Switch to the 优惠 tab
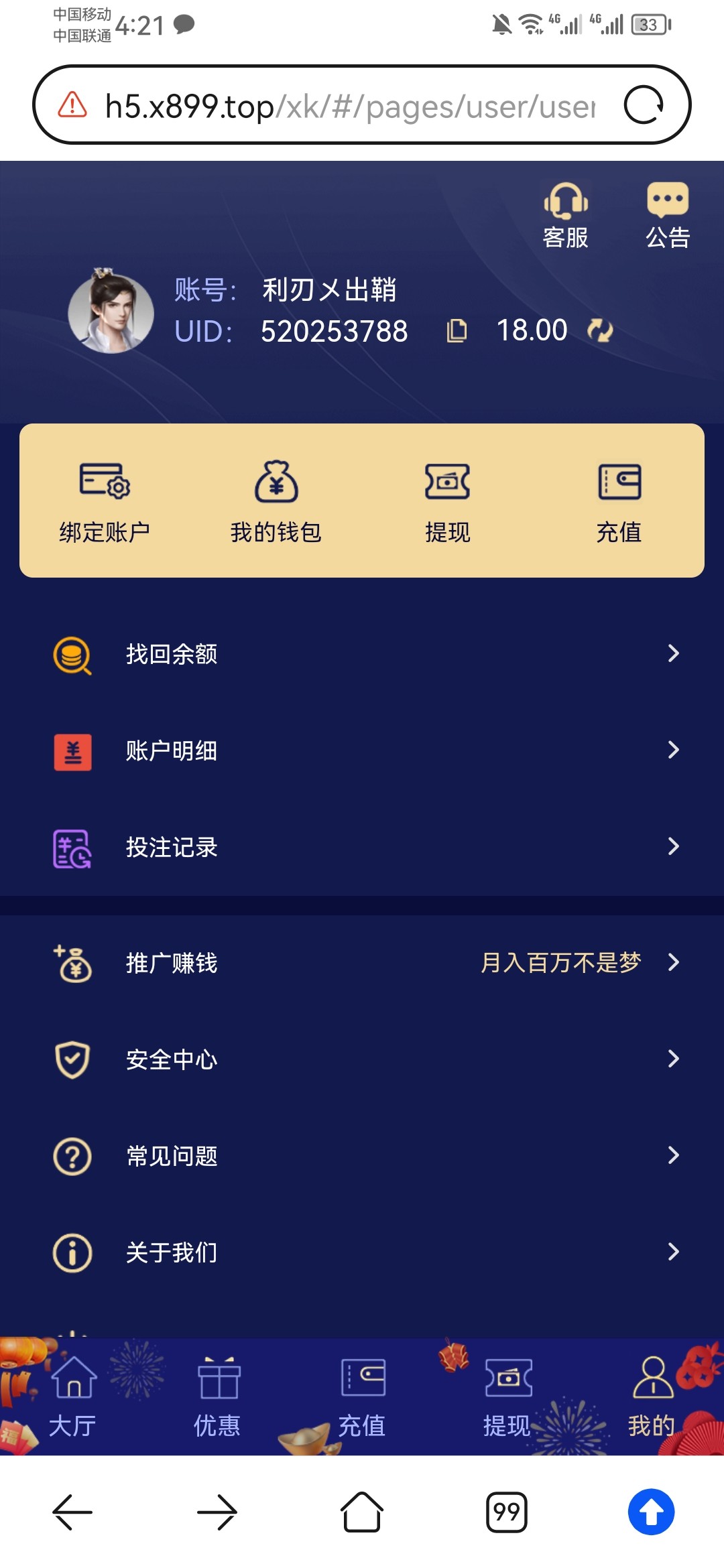724x1568 pixels. pyautogui.click(x=217, y=1398)
